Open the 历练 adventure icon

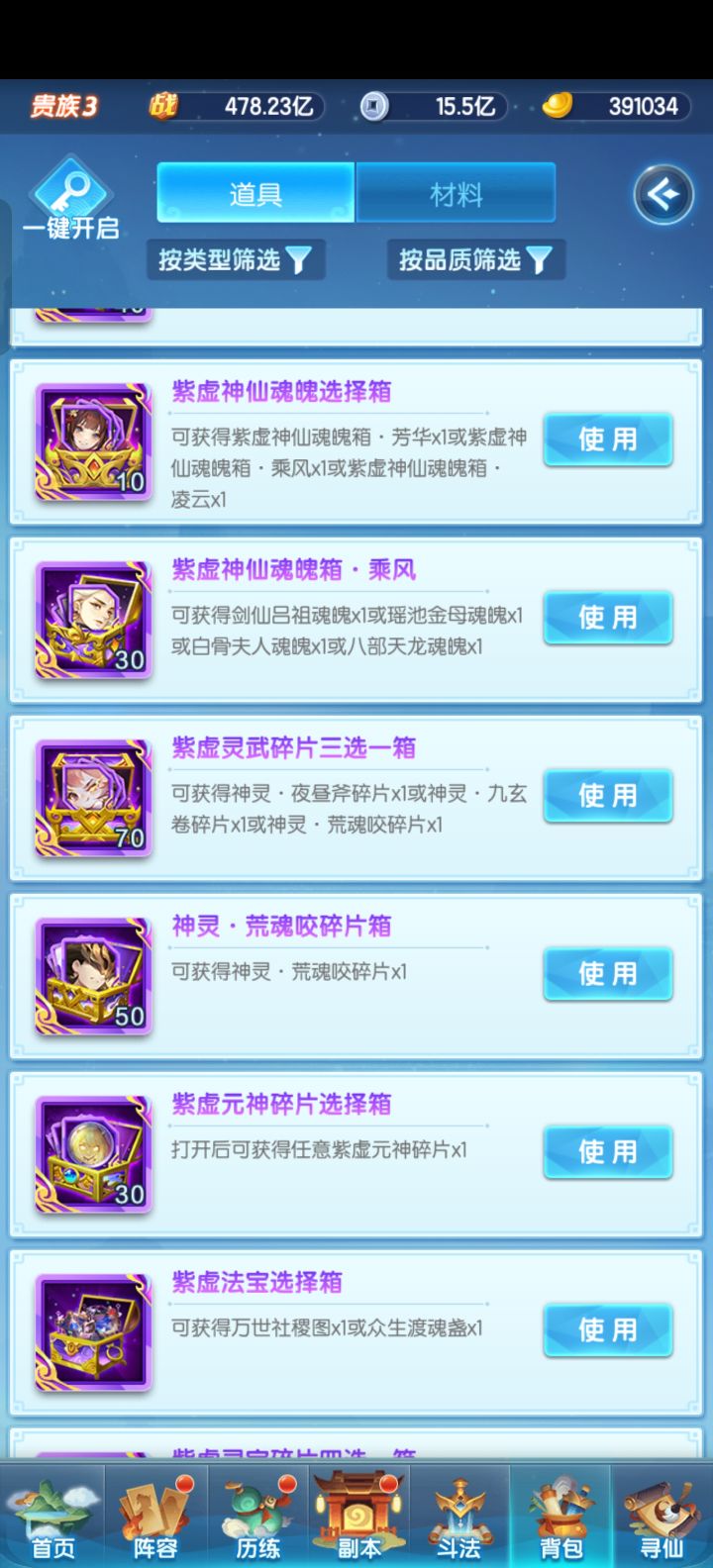click(258, 1514)
